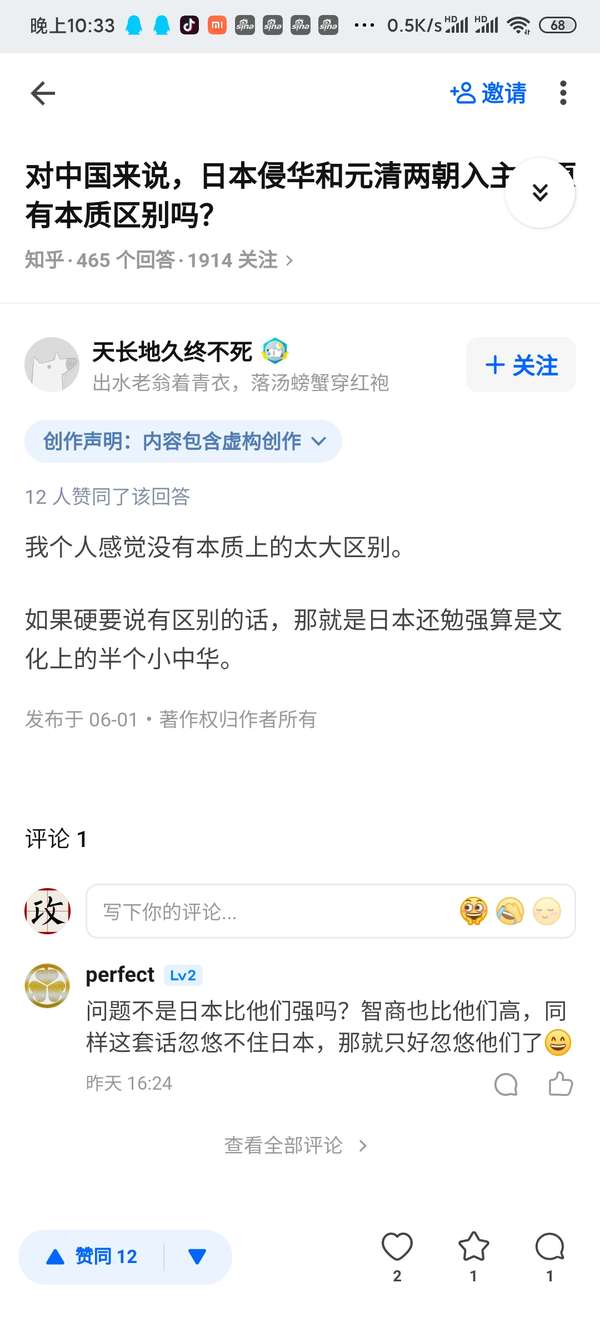Tap 邀请 to invite someone to answer

(x=488, y=93)
